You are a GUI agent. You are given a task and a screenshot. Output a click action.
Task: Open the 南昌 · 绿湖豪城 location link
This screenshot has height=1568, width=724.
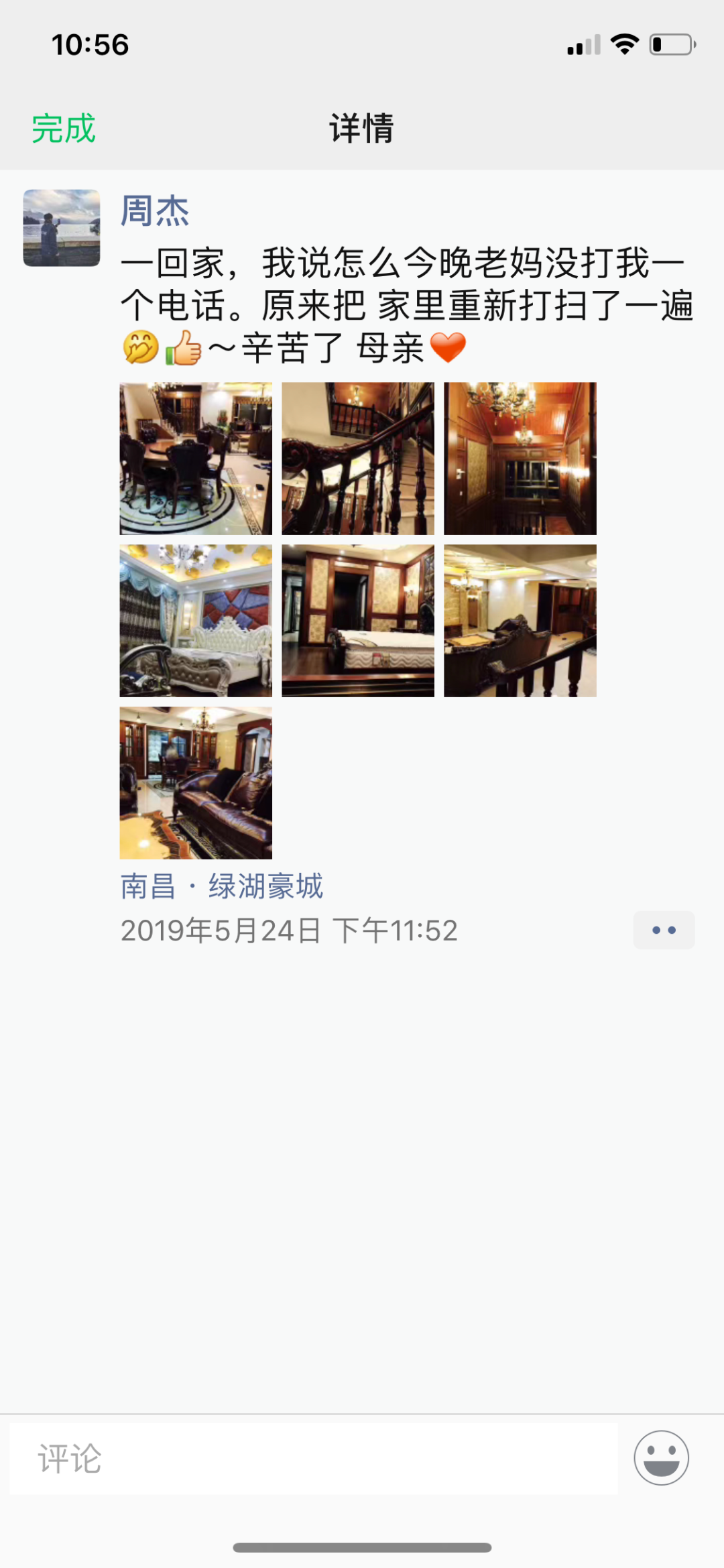pyautogui.click(x=222, y=886)
